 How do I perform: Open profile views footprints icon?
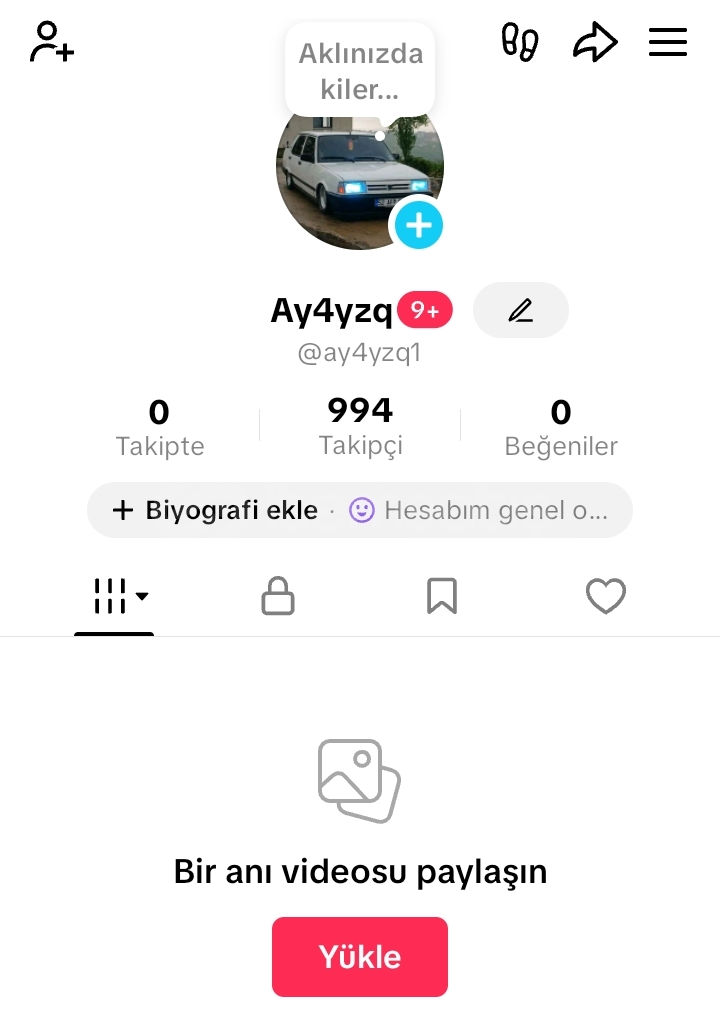[519, 43]
